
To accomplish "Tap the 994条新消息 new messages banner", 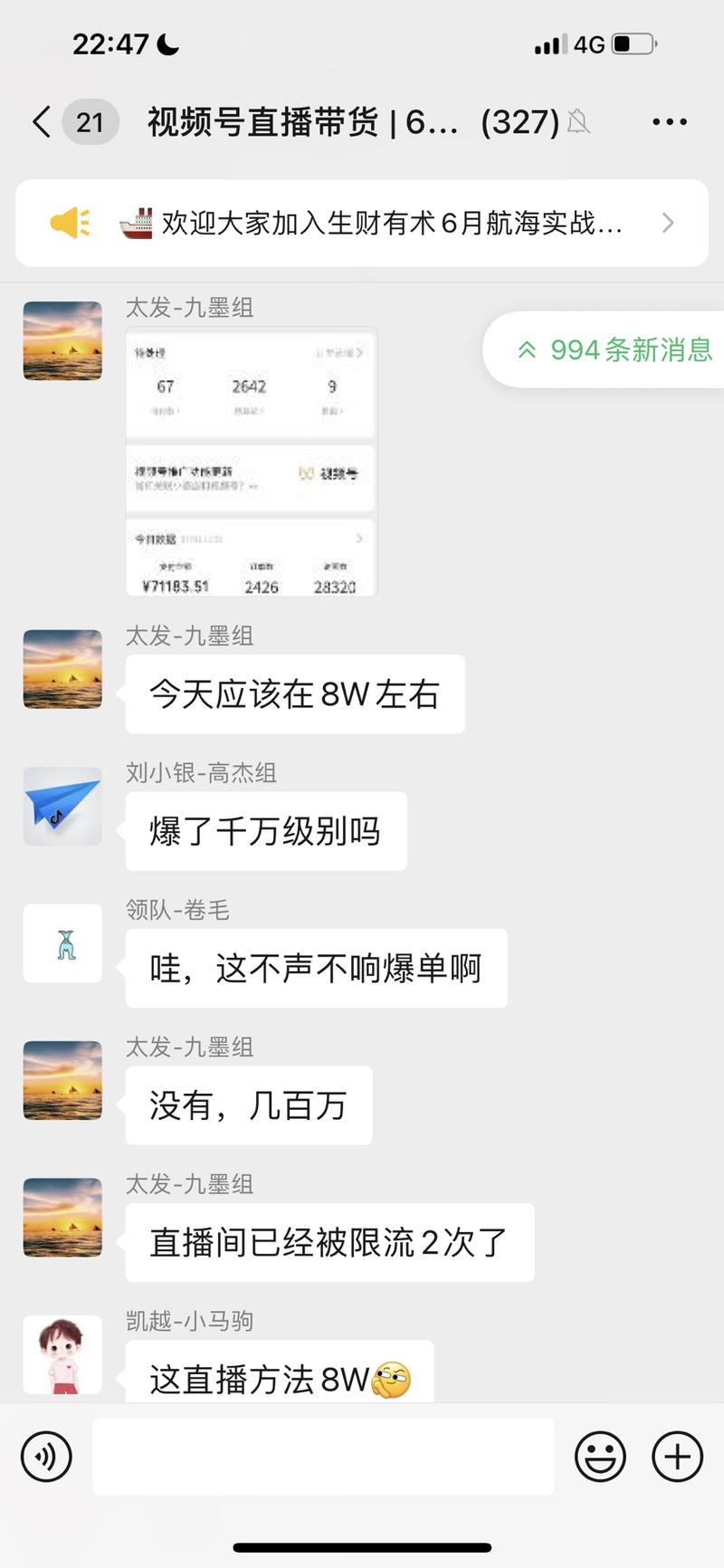I will (615, 350).
